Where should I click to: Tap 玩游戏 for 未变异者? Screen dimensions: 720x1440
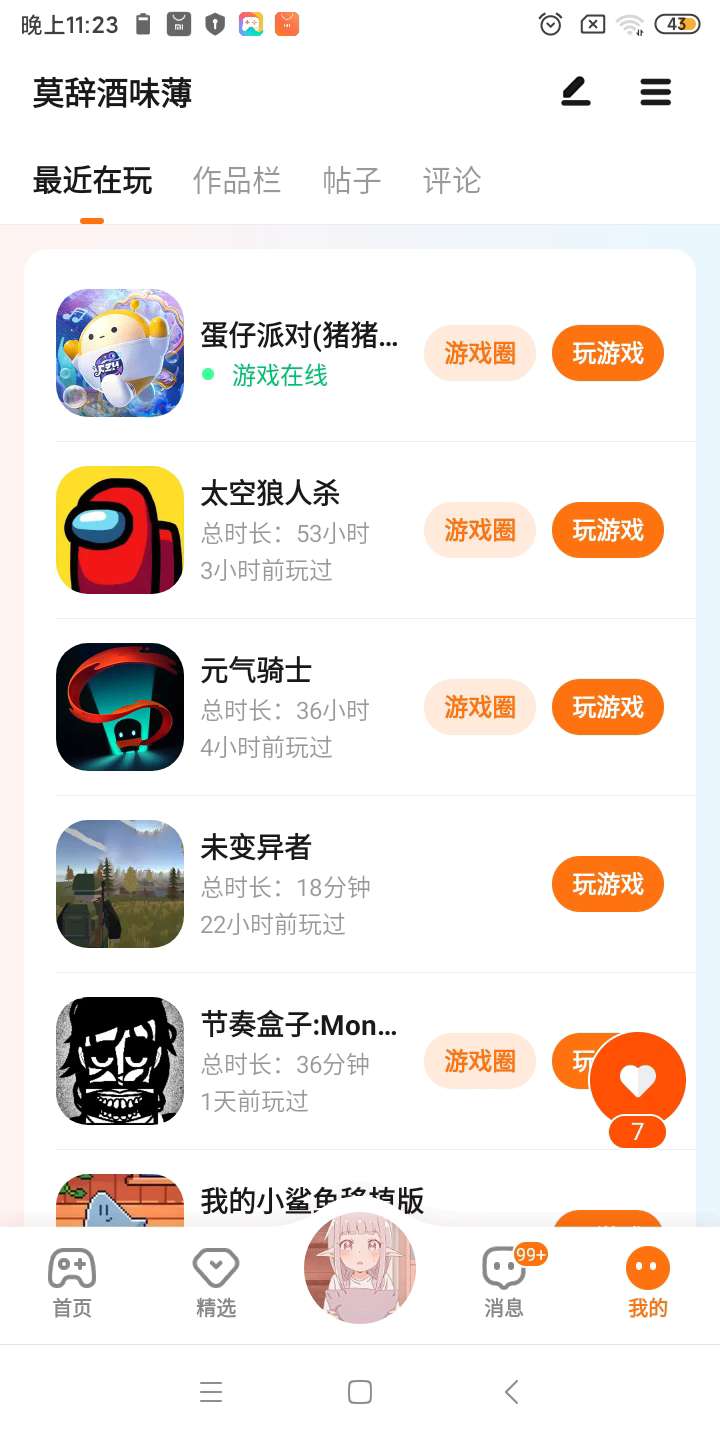[608, 884]
